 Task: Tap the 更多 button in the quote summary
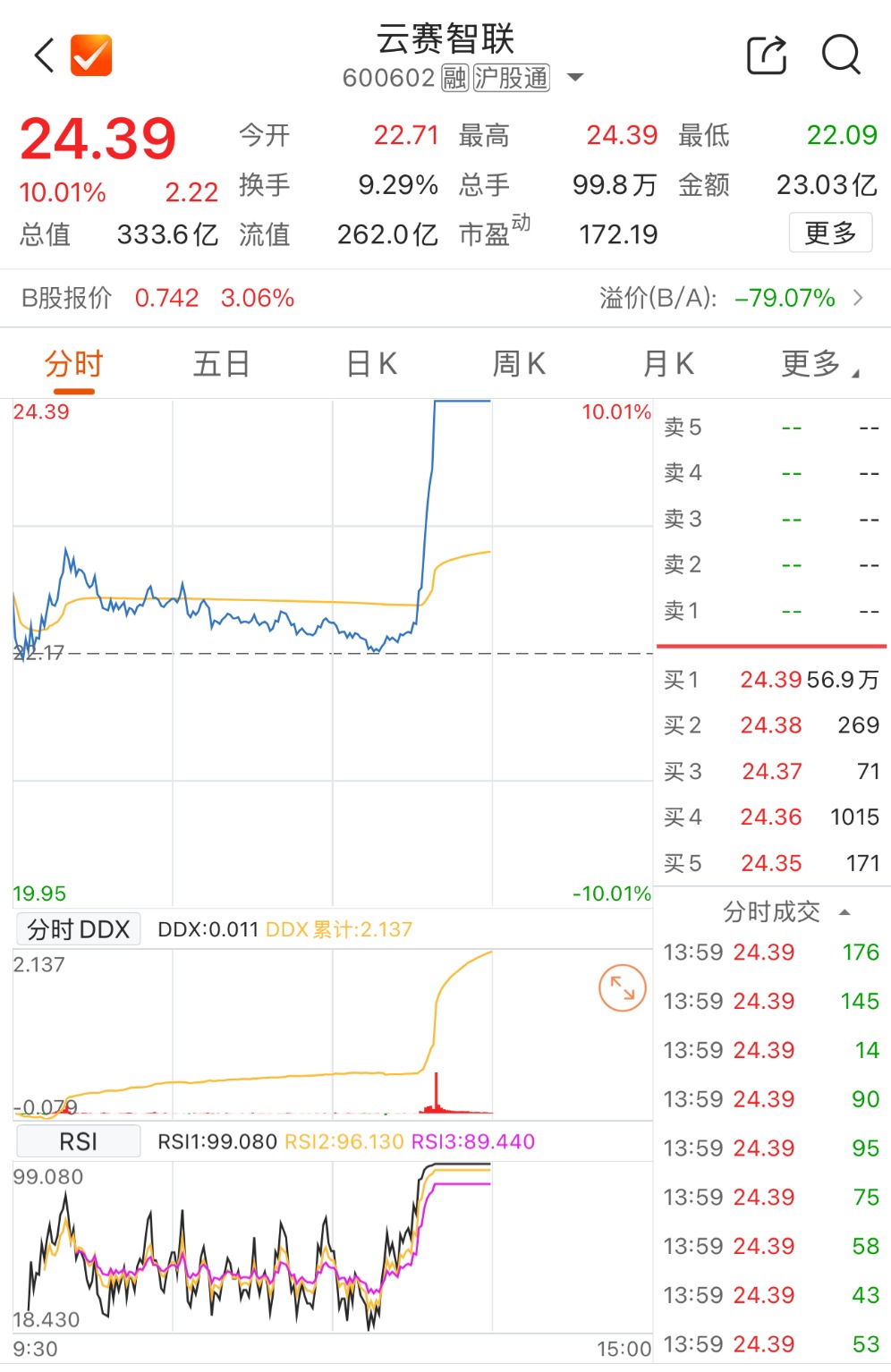point(830,232)
